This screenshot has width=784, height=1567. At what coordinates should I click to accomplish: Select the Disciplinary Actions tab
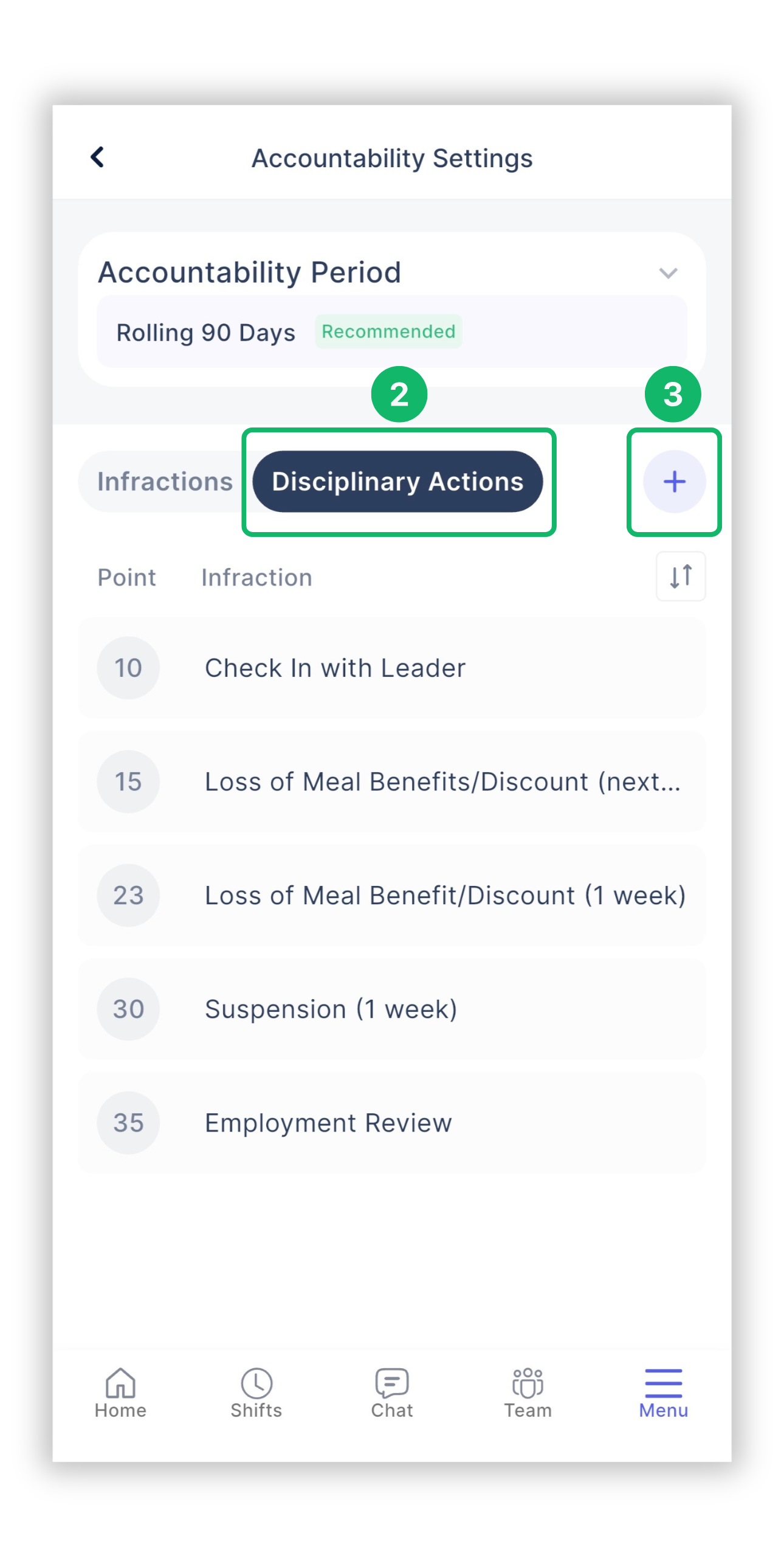tap(398, 481)
